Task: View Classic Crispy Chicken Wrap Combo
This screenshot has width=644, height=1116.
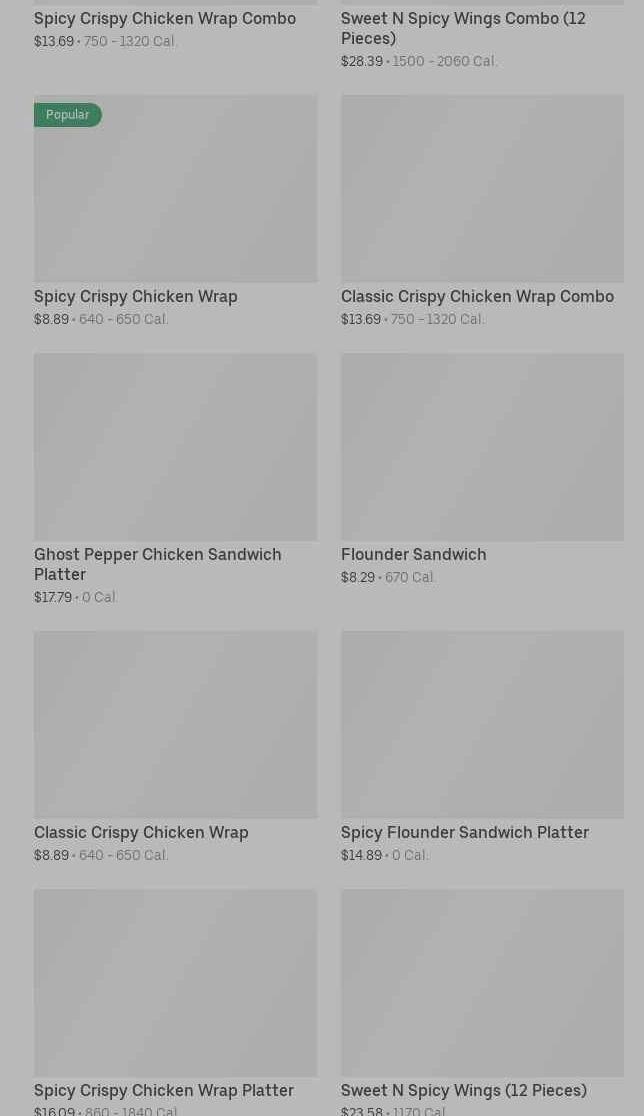Action: (x=482, y=190)
